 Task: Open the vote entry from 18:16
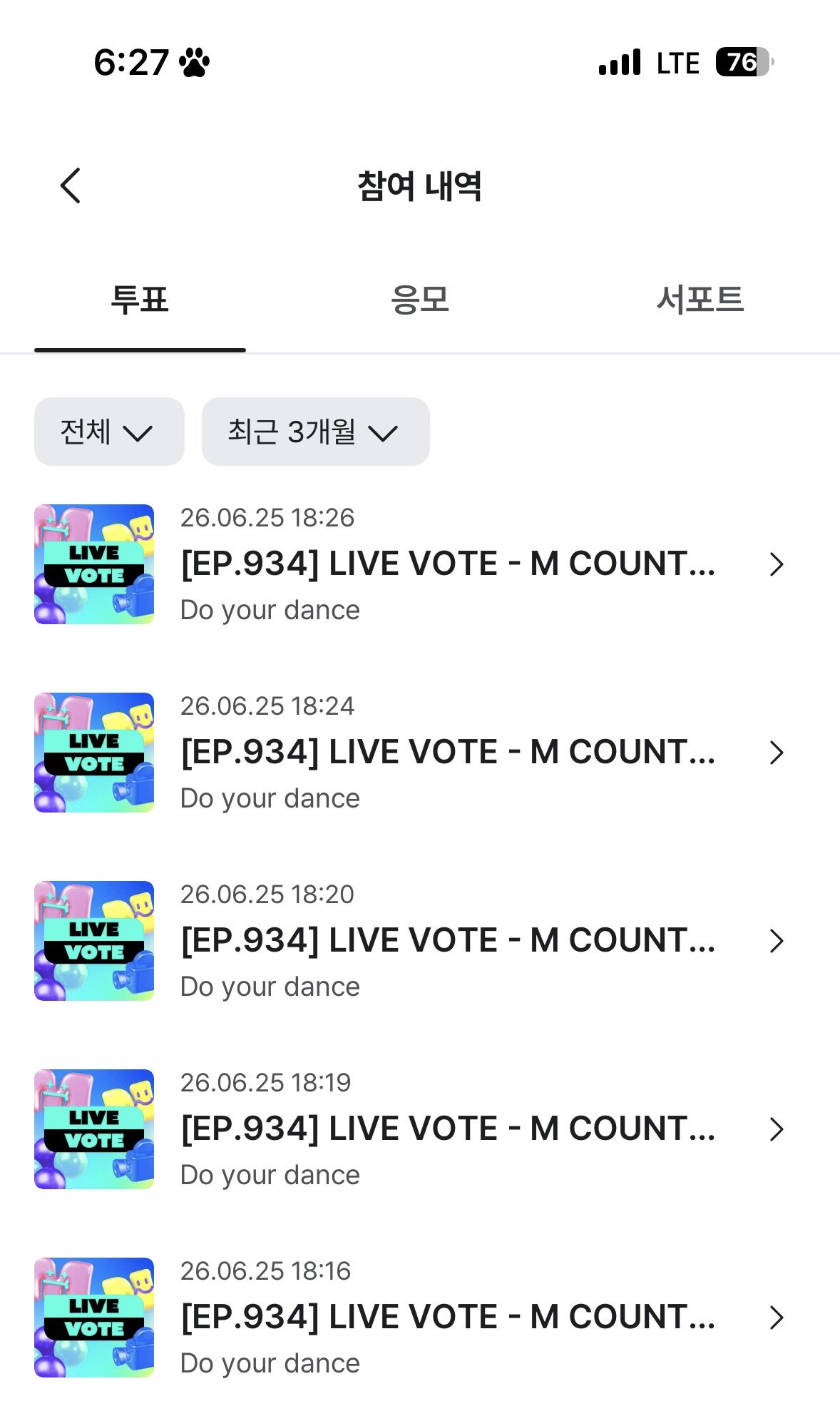pos(420,1318)
